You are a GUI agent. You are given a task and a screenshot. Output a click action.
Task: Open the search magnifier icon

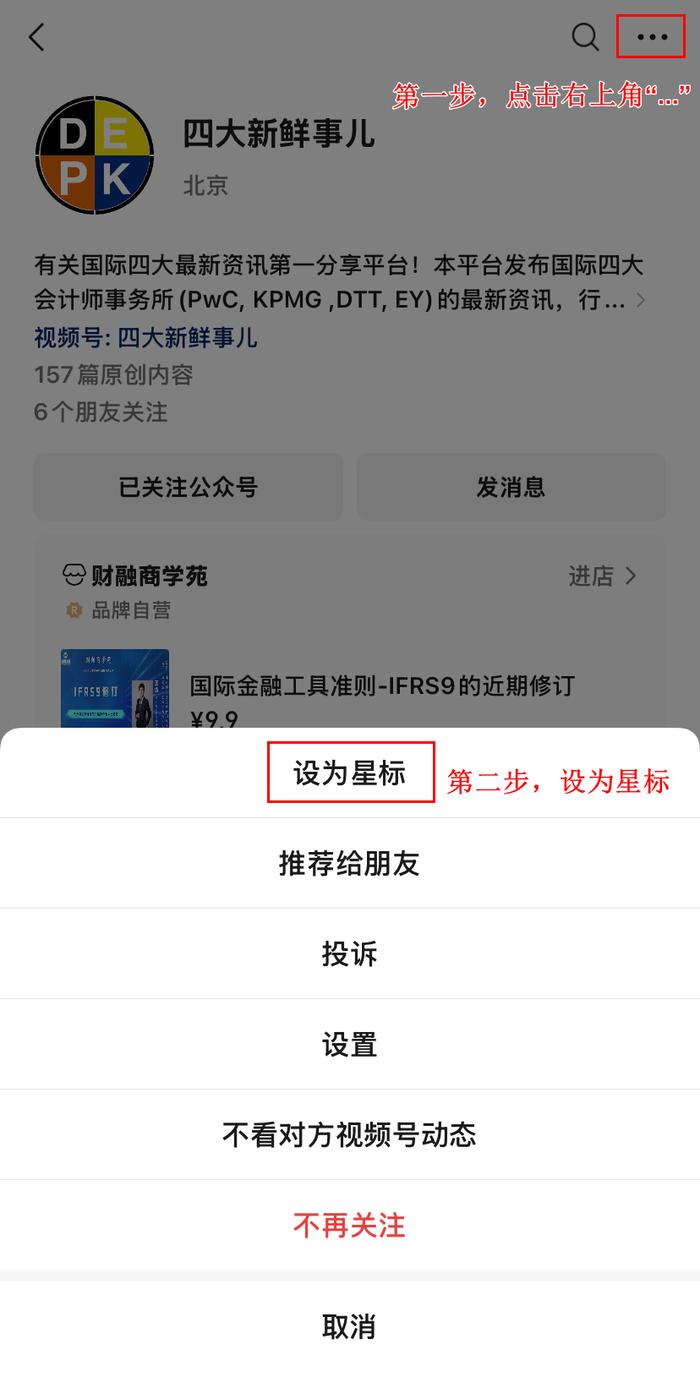585,37
